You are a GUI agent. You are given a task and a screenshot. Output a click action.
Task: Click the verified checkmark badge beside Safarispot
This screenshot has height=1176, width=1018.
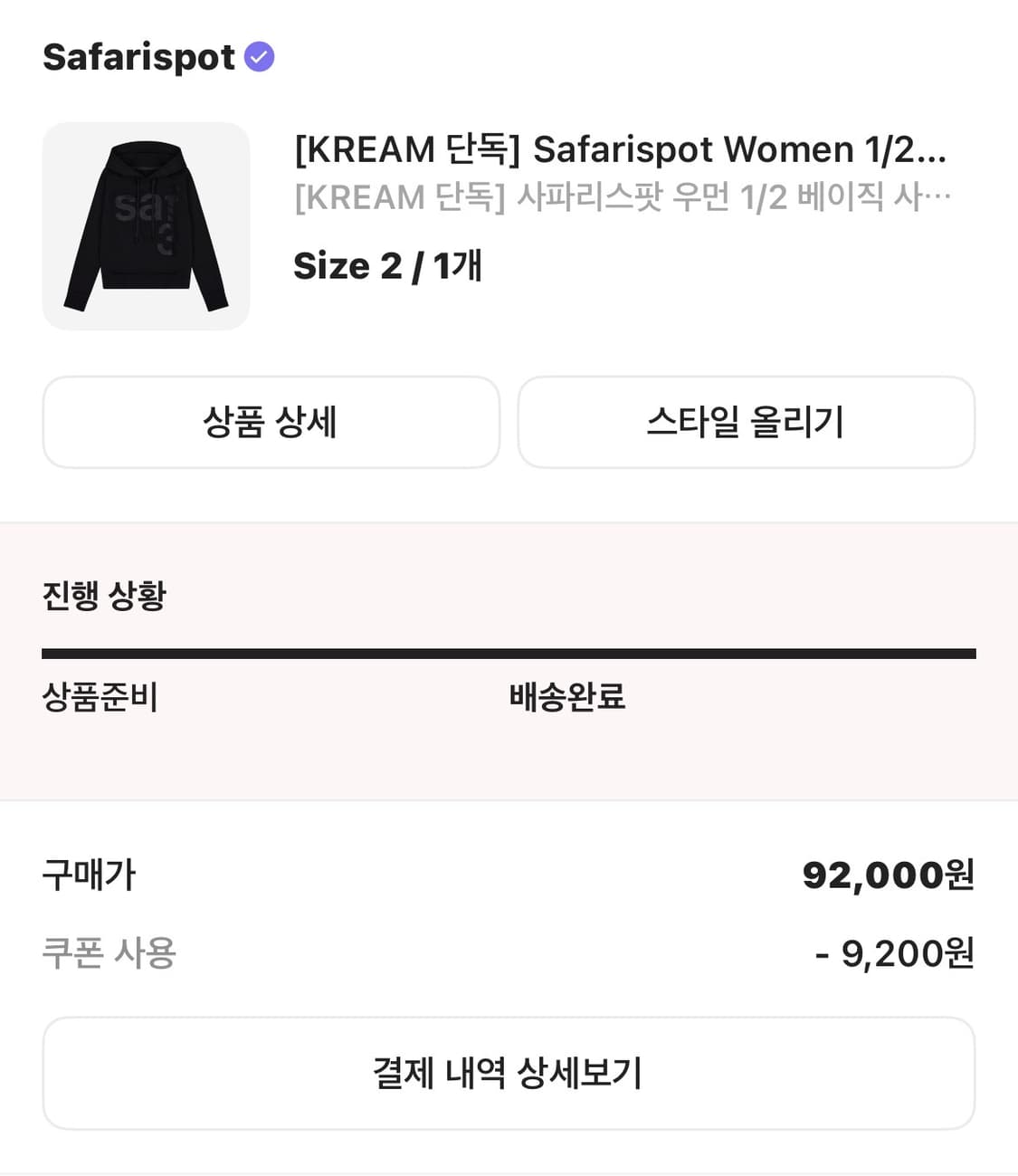260,57
